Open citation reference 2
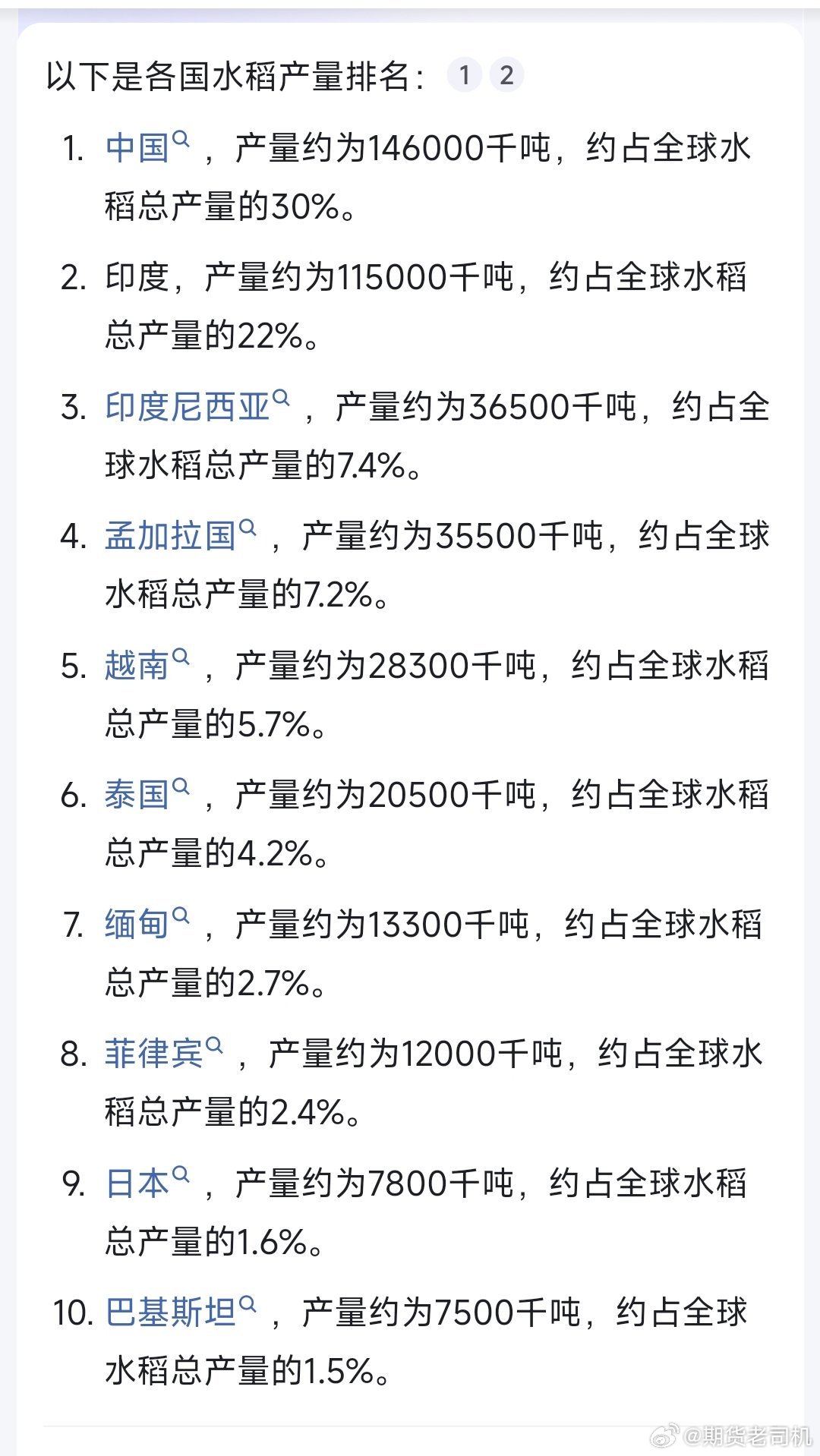This screenshot has width=820, height=1456. coord(506,75)
